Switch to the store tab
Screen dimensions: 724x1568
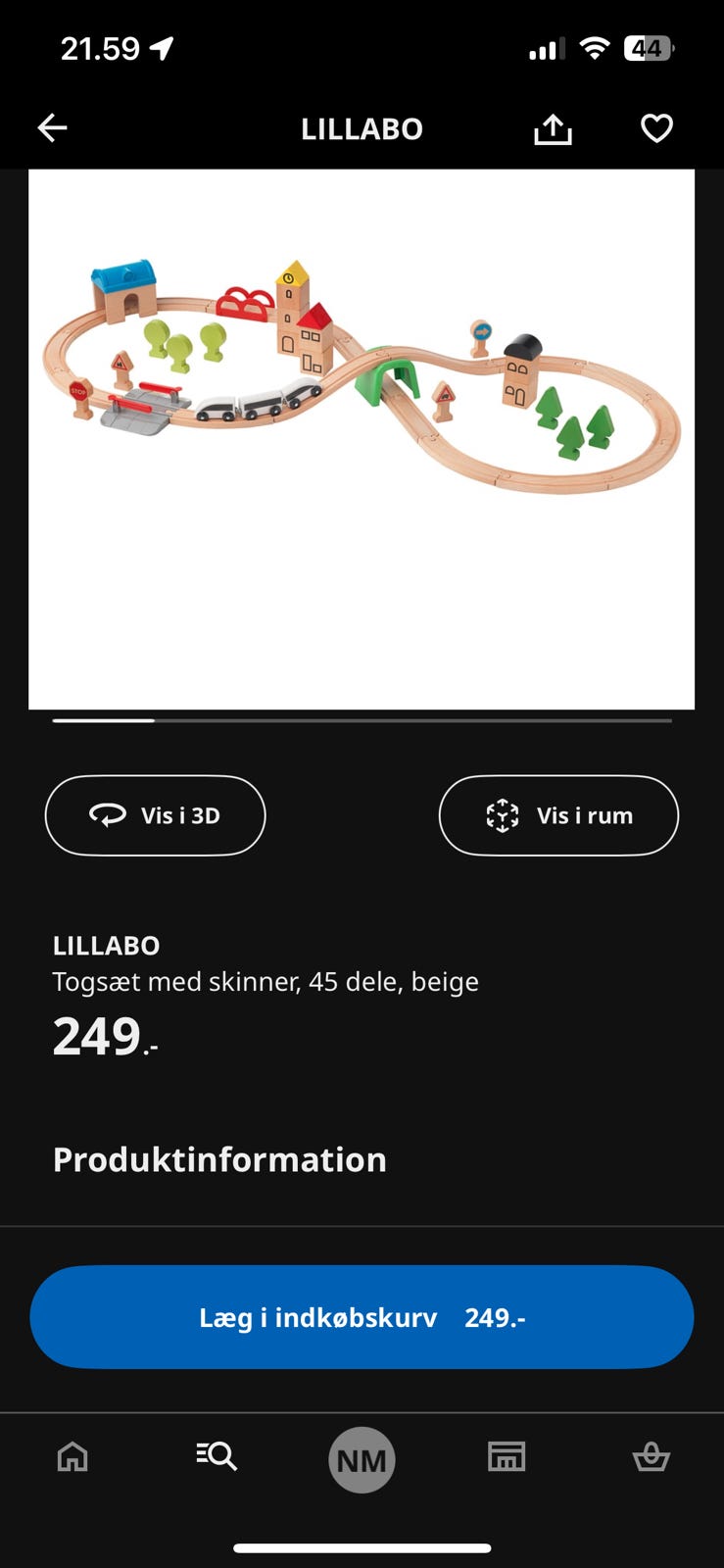point(507,1457)
